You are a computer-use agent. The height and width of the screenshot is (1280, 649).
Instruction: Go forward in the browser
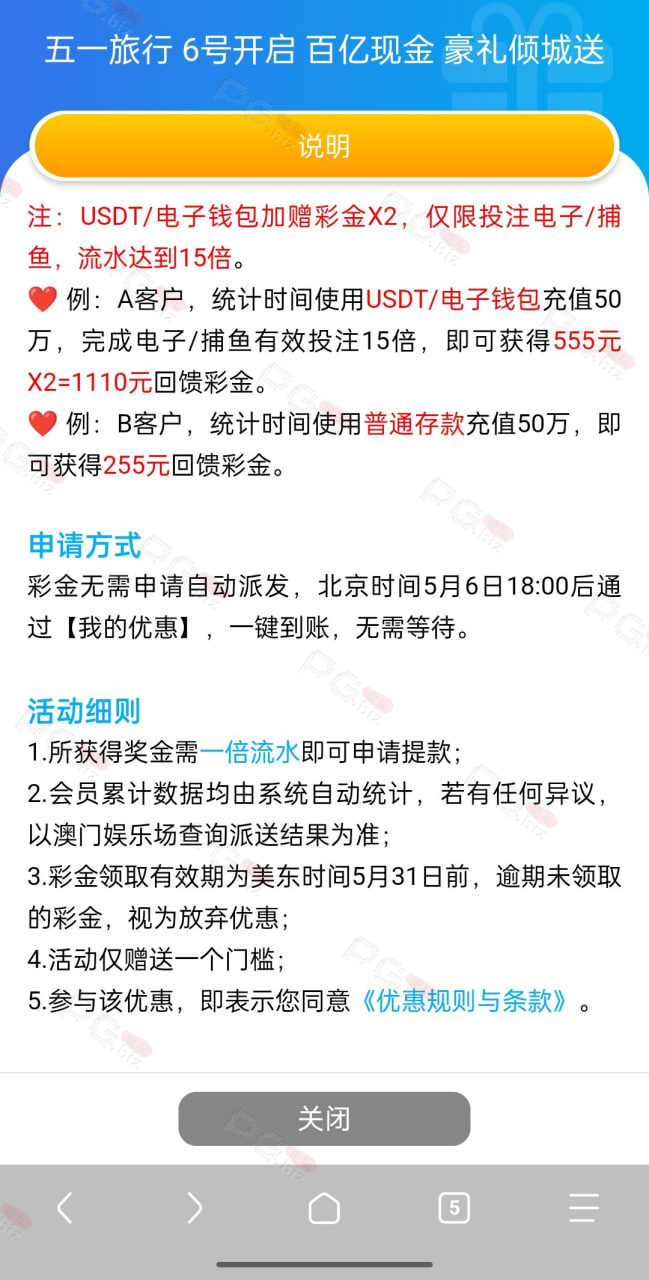point(194,1208)
